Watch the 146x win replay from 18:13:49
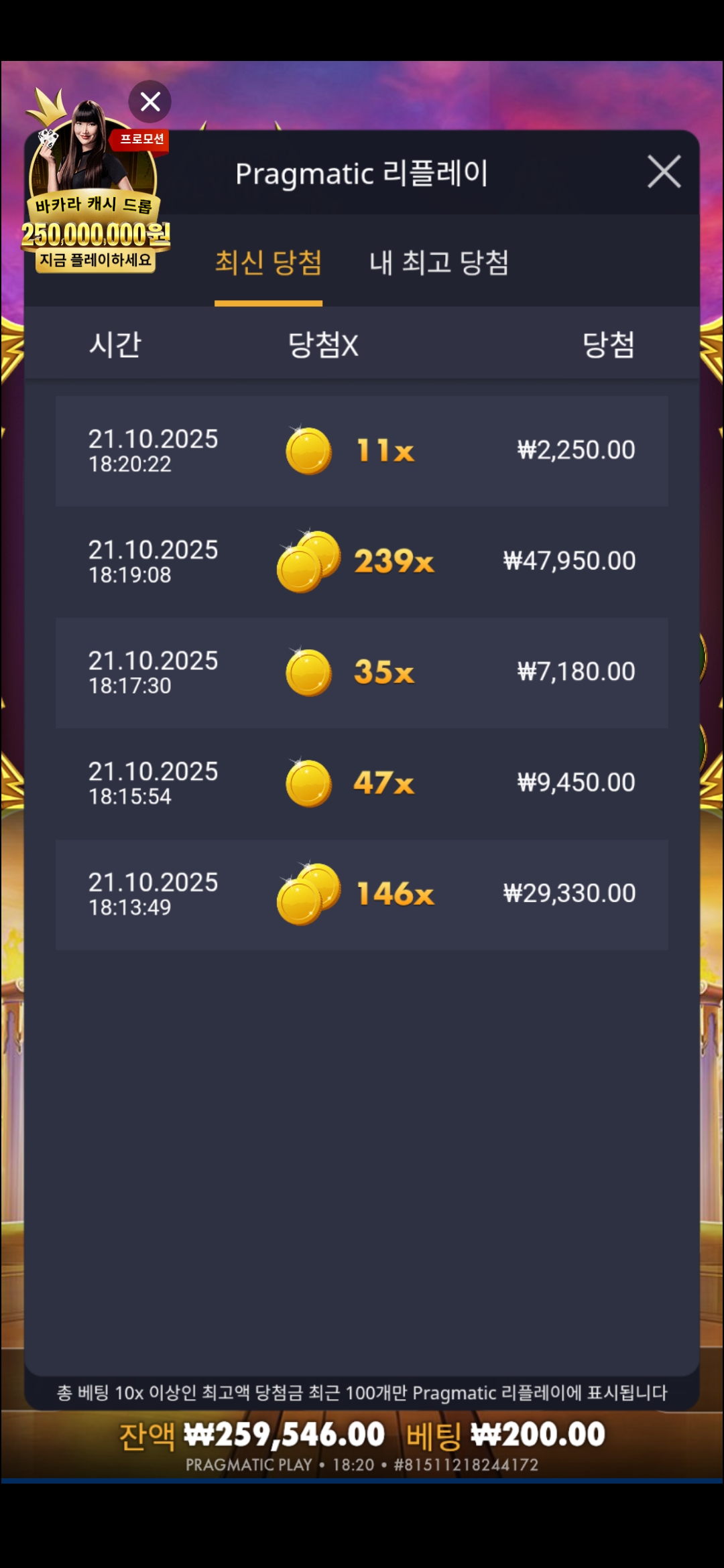 tap(362, 894)
